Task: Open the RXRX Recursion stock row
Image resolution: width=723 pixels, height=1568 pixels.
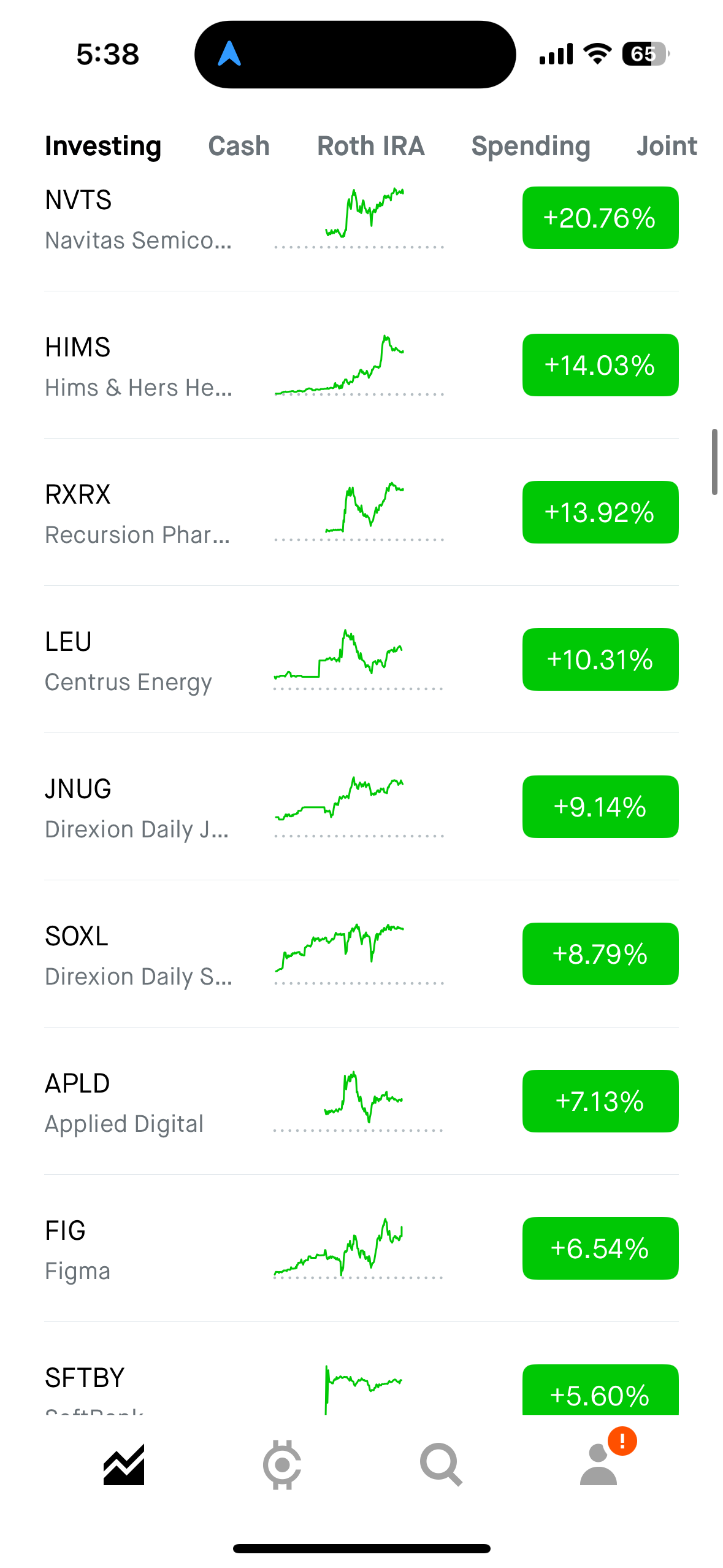Action: pyautogui.click(x=138, y=513)
